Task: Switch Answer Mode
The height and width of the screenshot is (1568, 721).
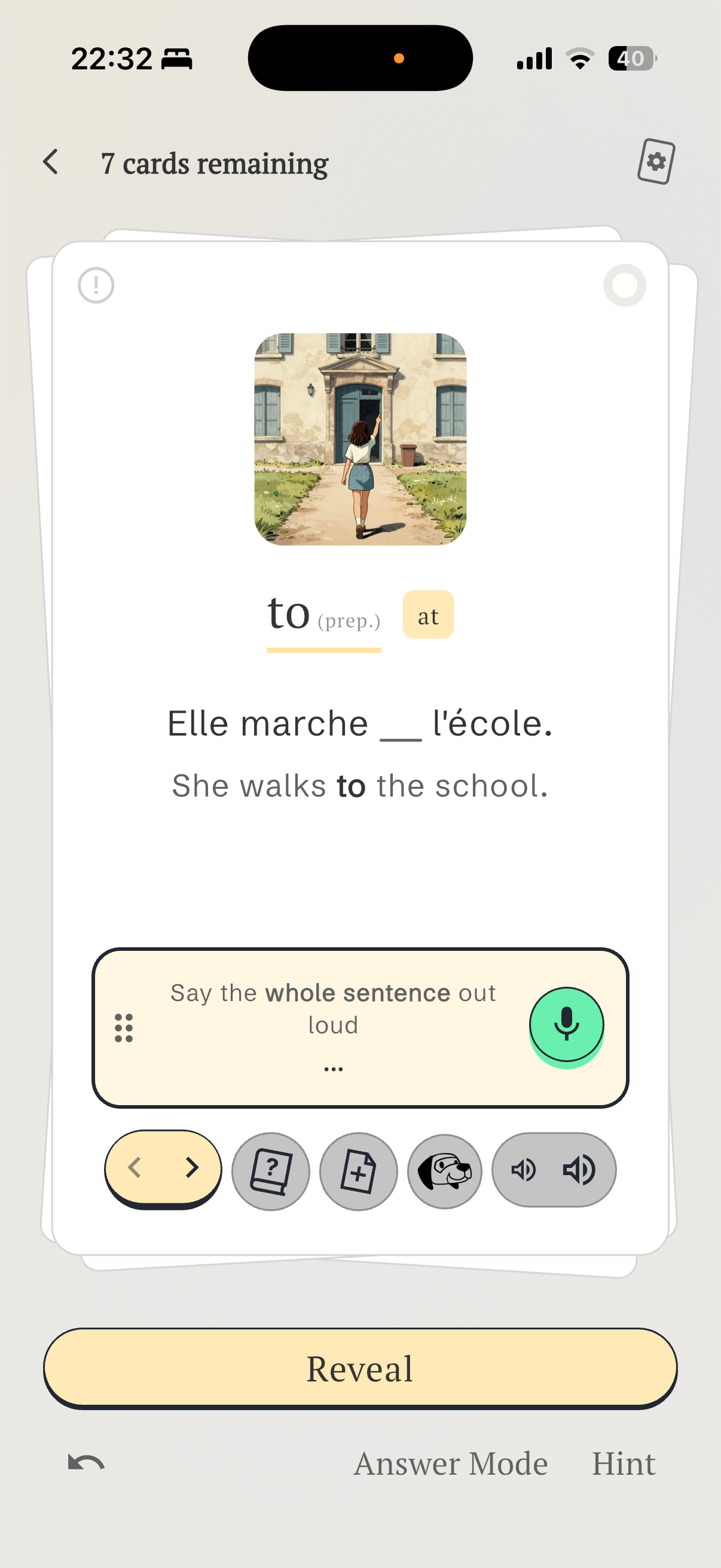Action: pos(450,1463)
